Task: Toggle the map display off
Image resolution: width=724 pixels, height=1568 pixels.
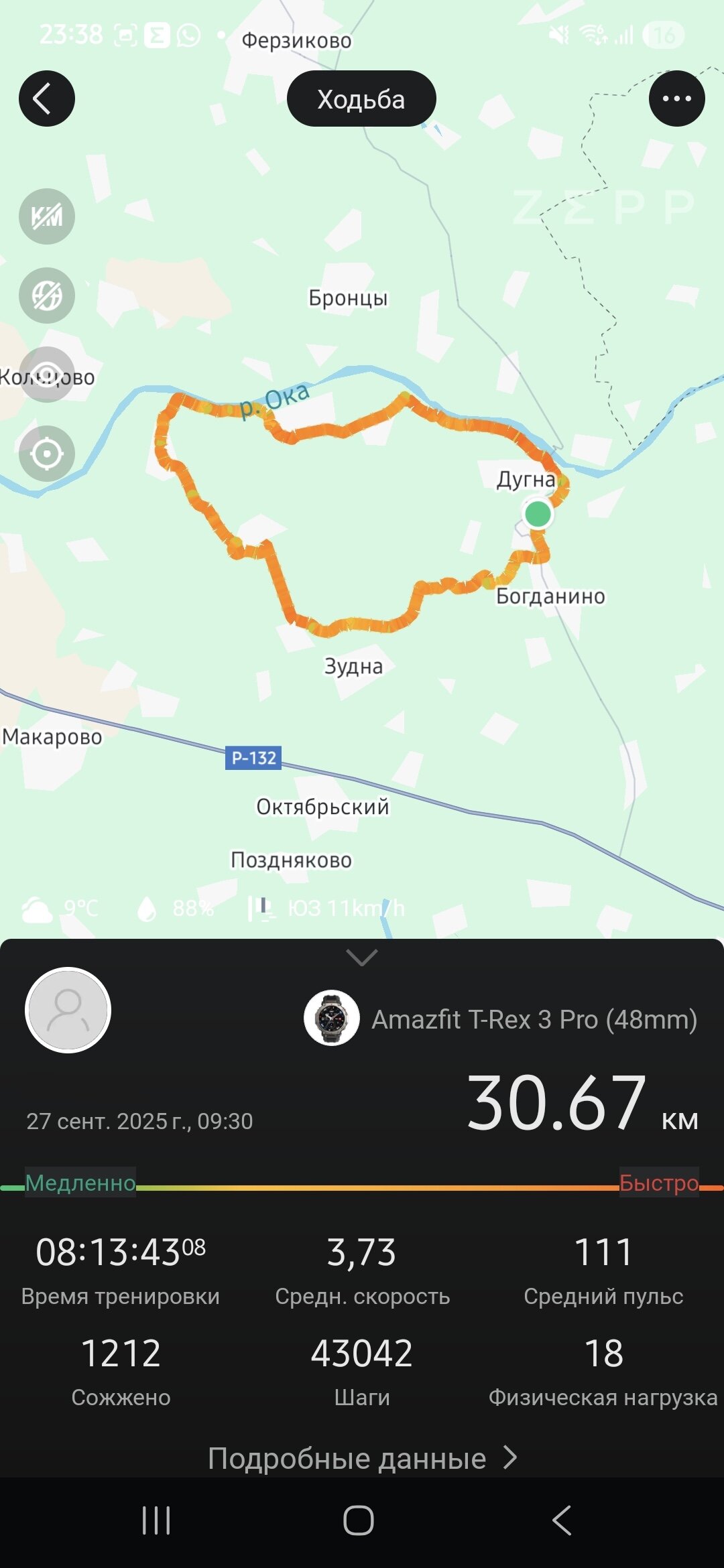Action: coord(46,296)
